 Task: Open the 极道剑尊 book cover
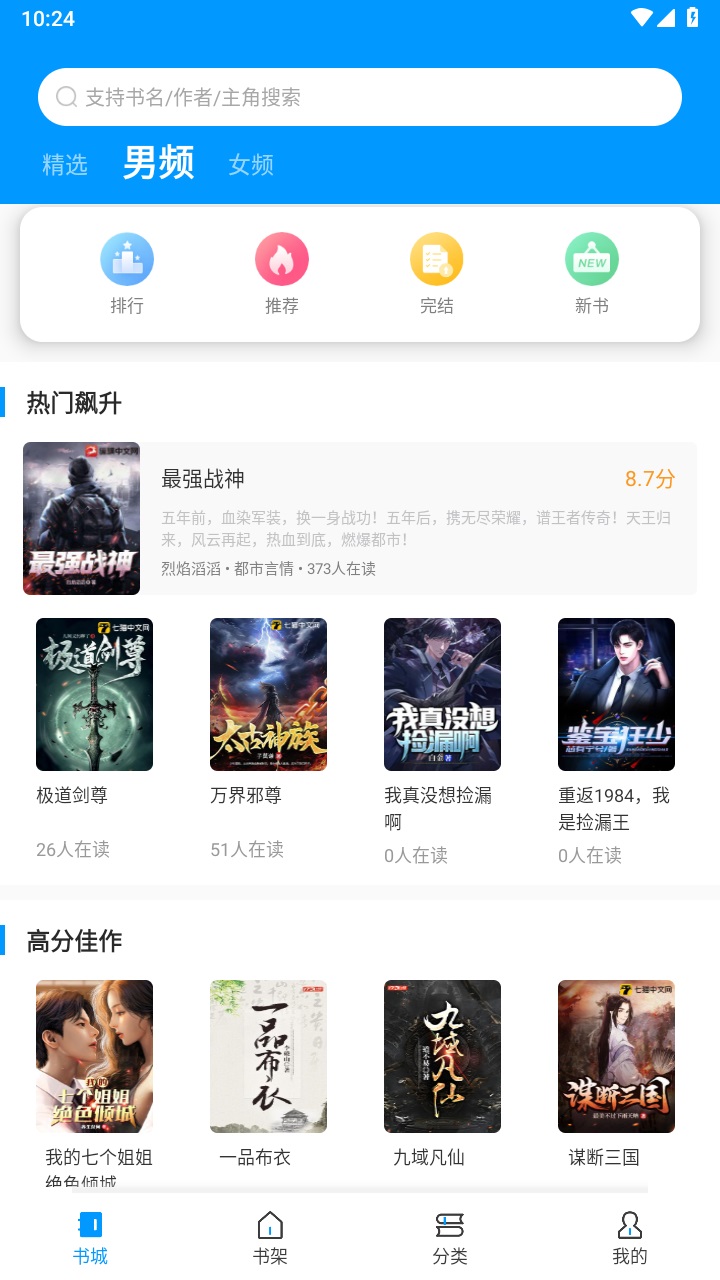coord(94,694)
